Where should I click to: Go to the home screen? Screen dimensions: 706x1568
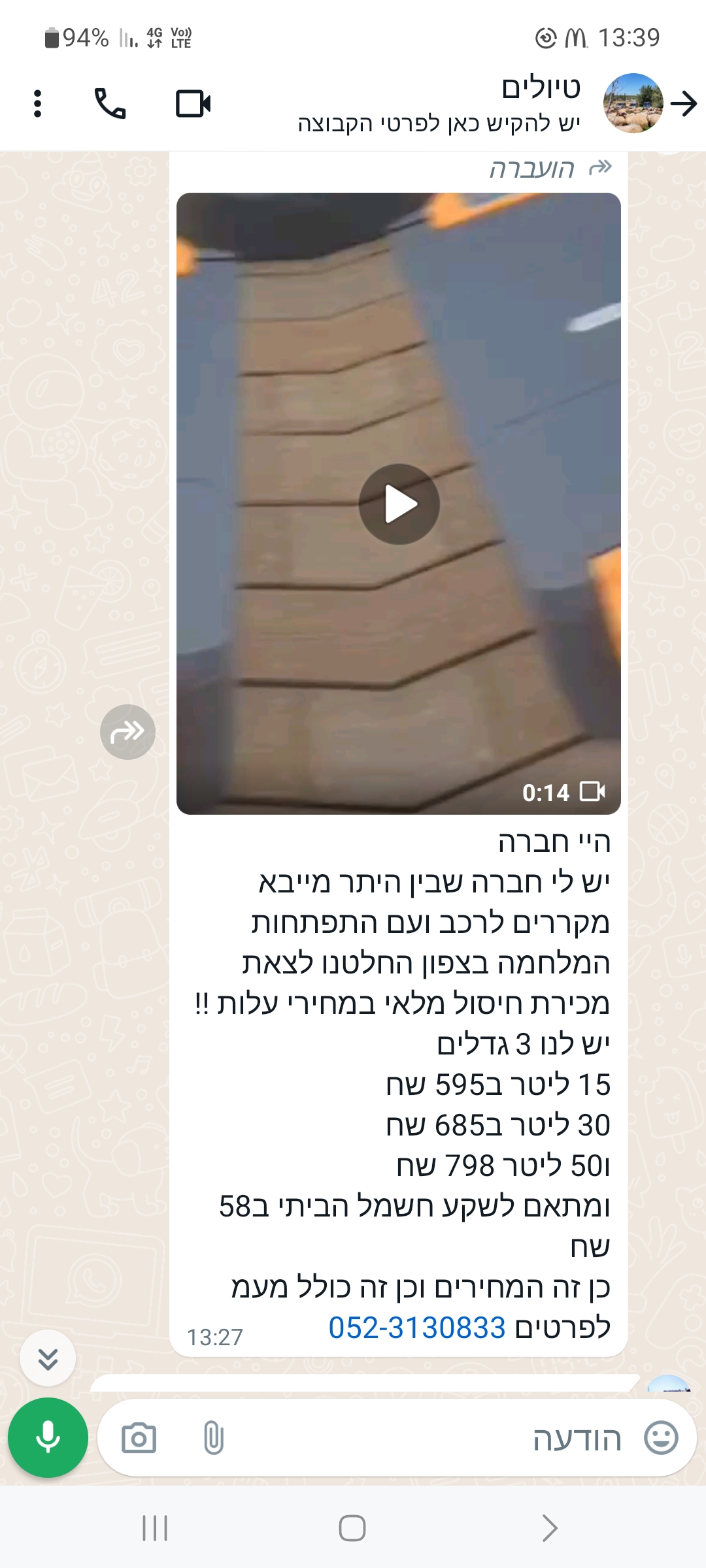352,1528
